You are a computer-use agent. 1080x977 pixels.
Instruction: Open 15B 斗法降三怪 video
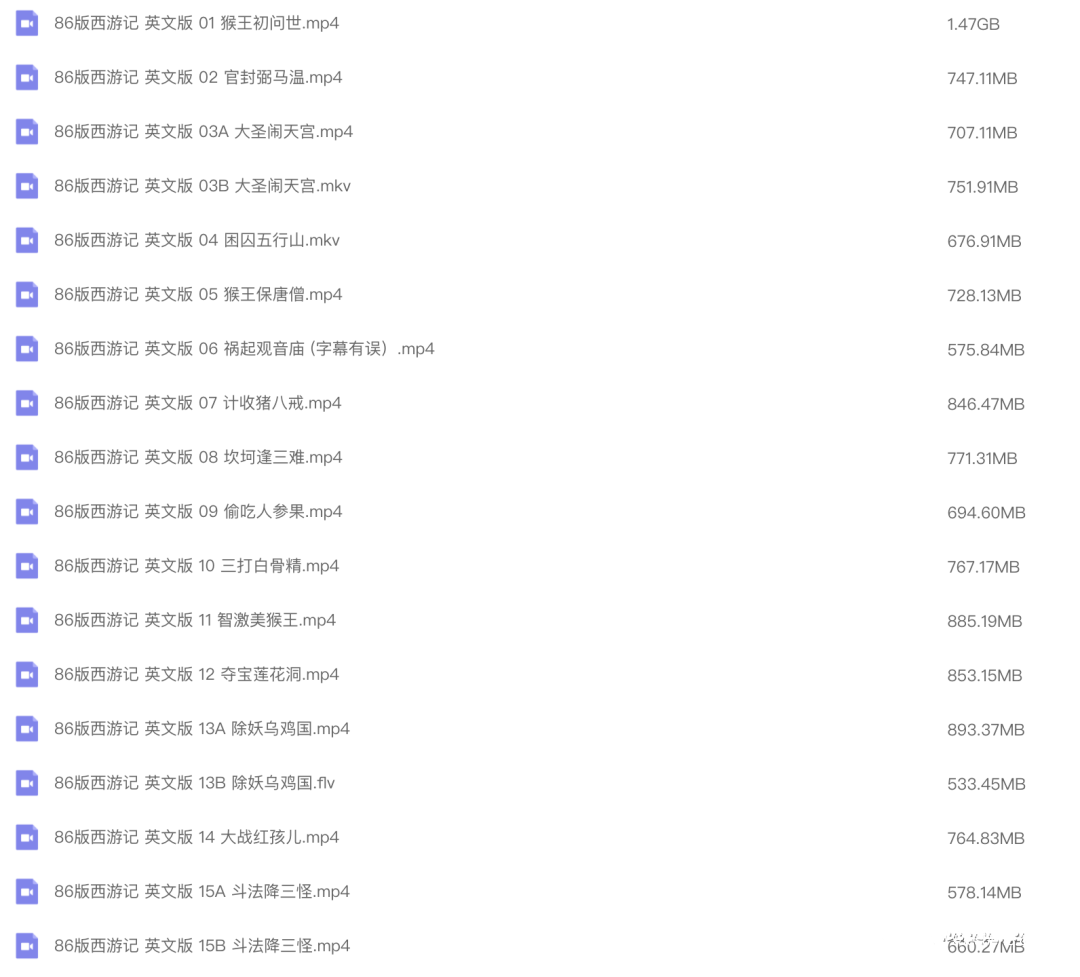pyautogui.click(x=202, y=945)
